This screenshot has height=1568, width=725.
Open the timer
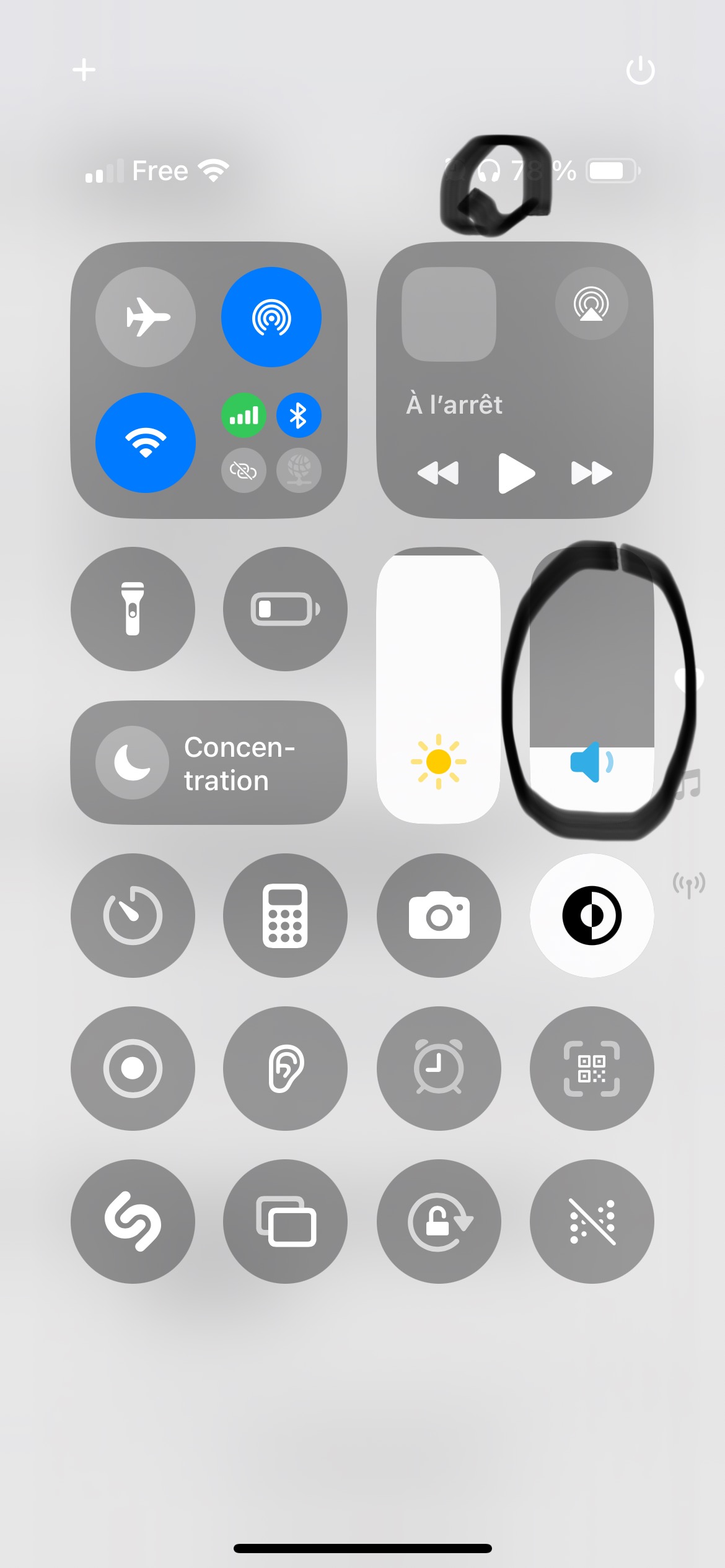click(133, 915)
